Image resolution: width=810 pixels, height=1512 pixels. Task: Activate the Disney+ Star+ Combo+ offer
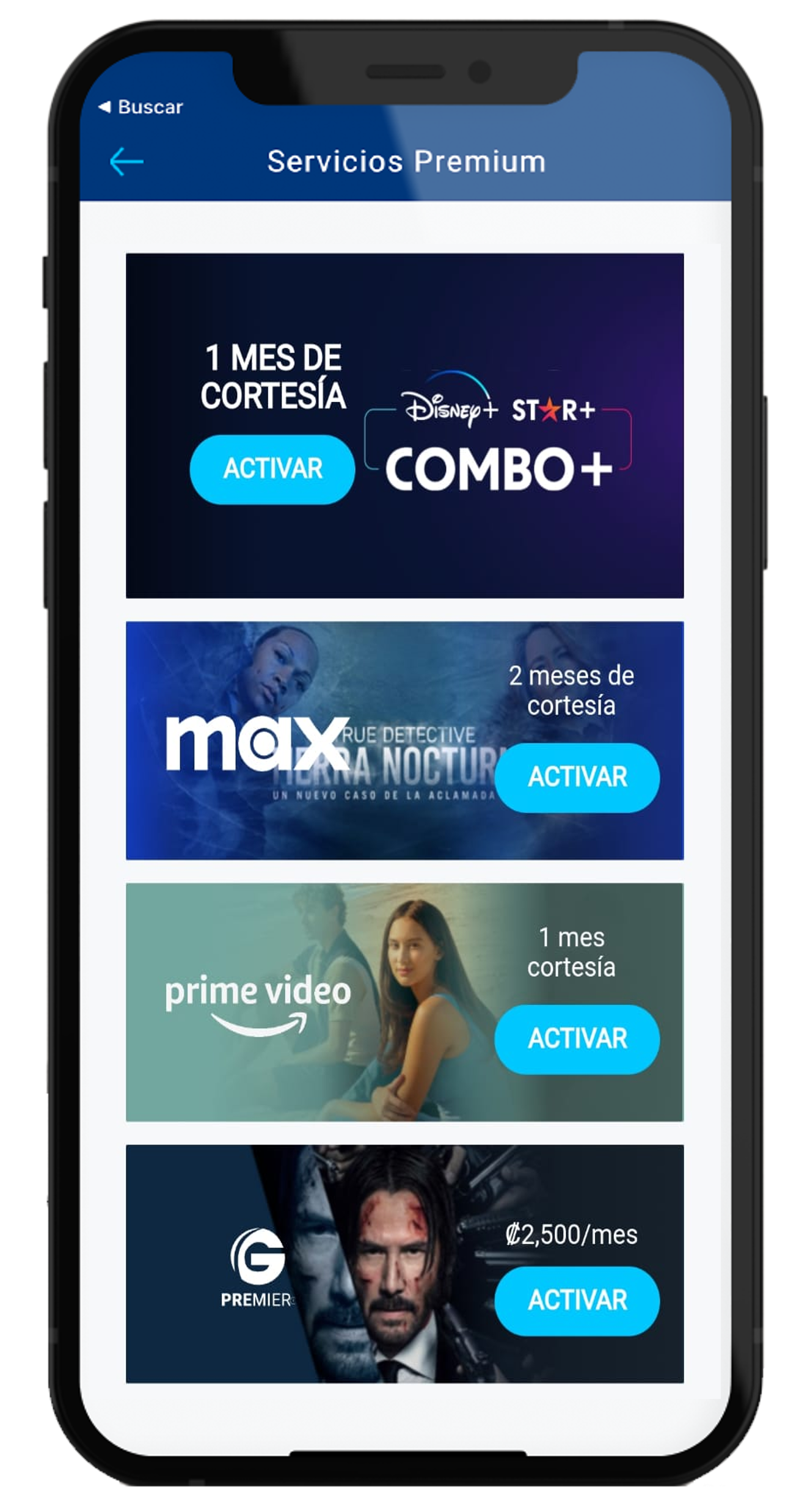click(272, 469)
